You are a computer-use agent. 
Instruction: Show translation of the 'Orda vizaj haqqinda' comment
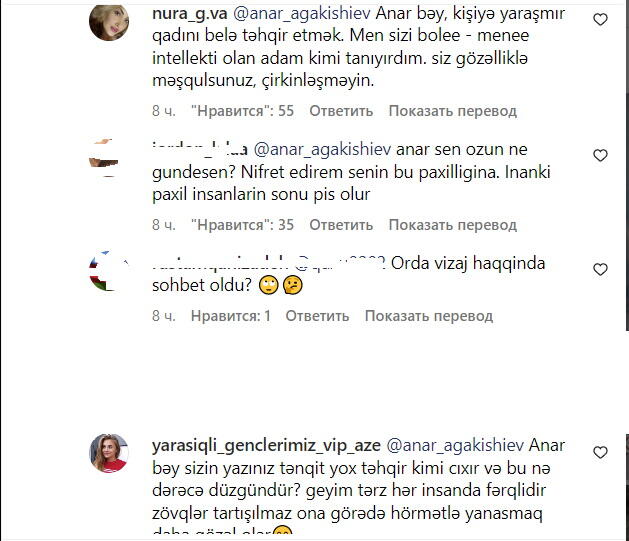429,316
